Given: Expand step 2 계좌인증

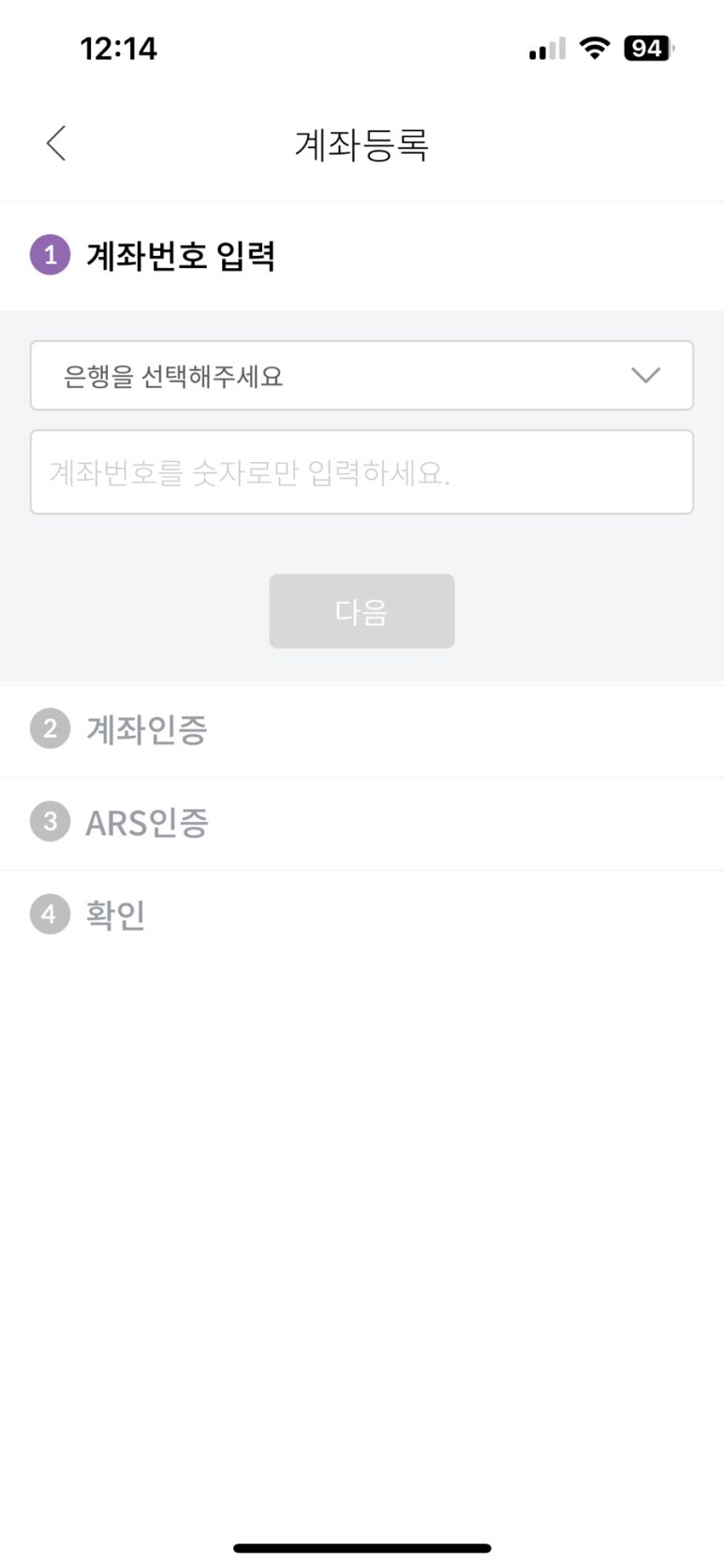Looking at the screenshot, I should [x=362, y=730].
